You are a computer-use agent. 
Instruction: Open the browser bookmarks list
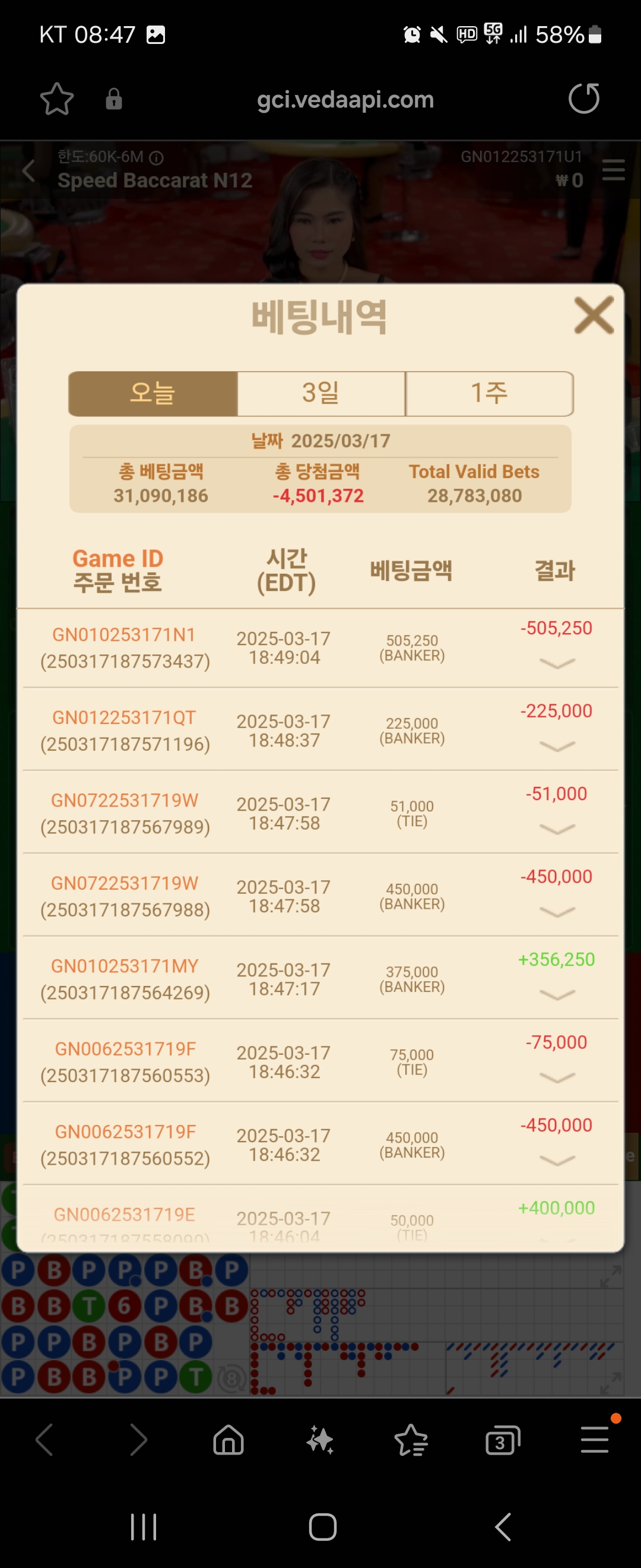click(x=411, y=1440)
